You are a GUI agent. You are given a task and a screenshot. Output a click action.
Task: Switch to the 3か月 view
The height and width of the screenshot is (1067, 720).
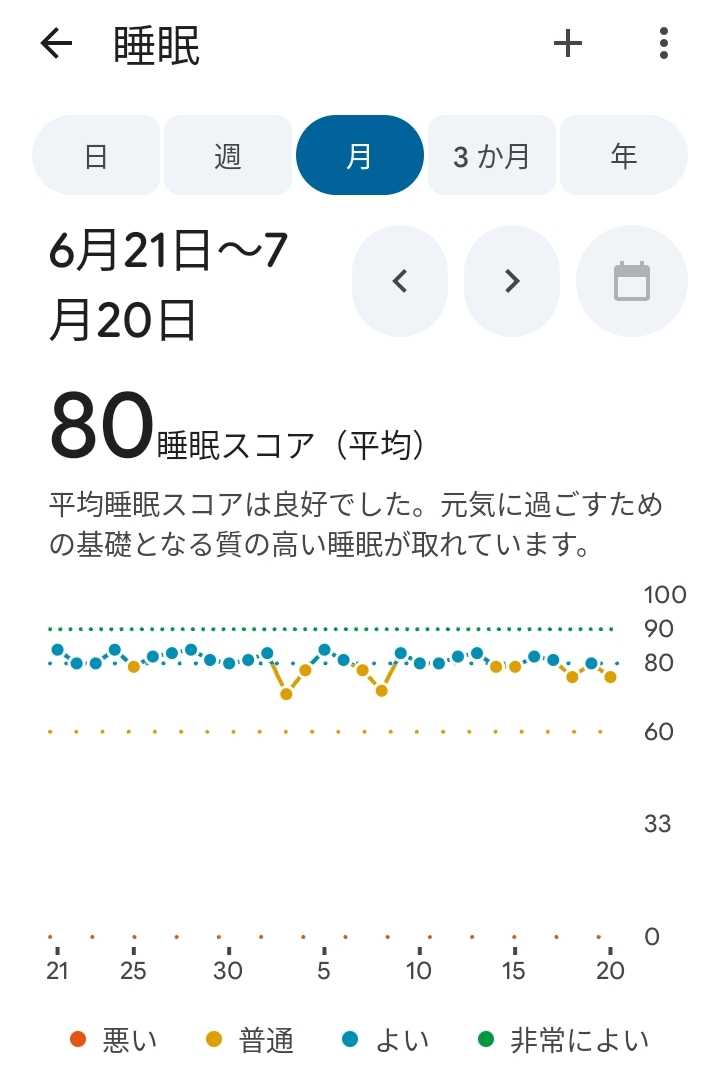point(491,155)
